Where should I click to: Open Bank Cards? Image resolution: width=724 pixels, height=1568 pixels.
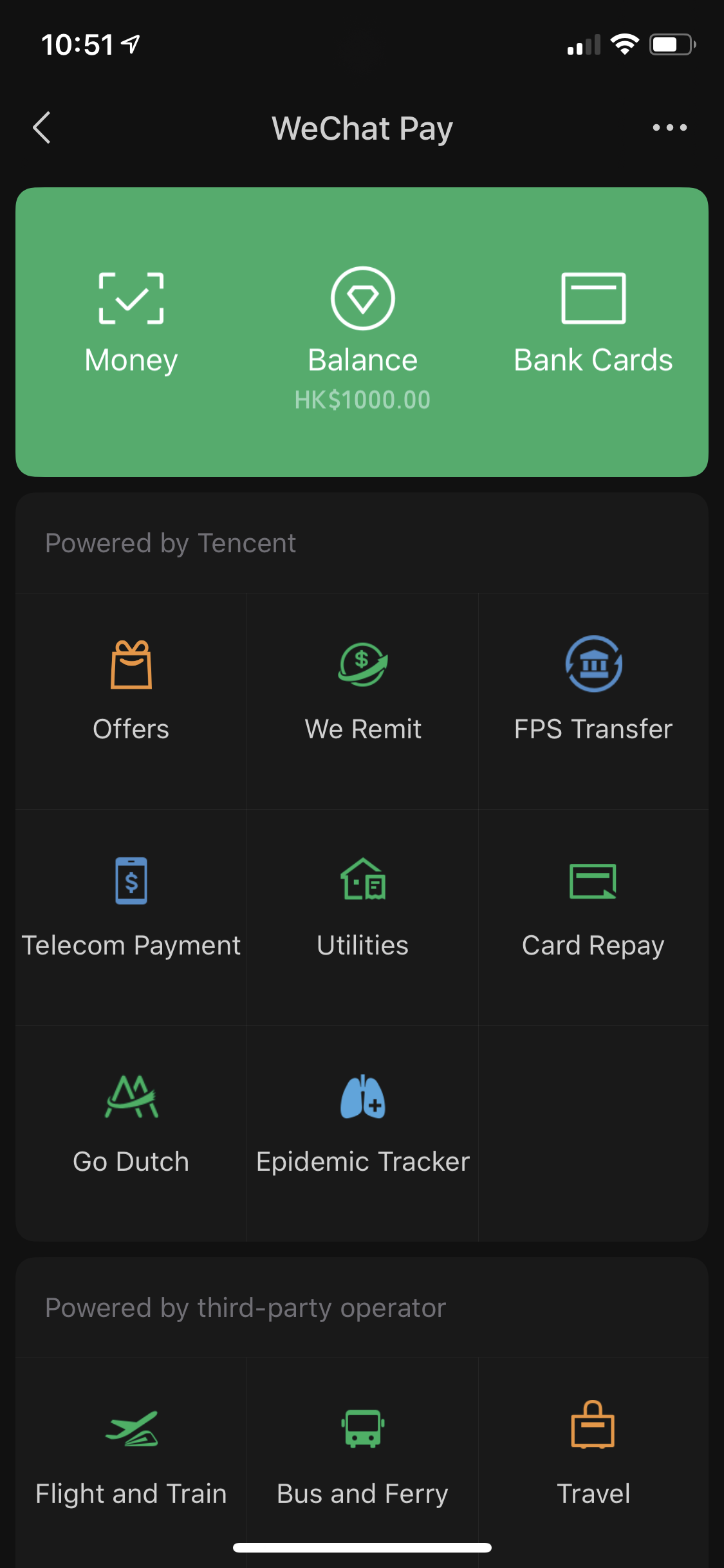click(x=593, y=323)
